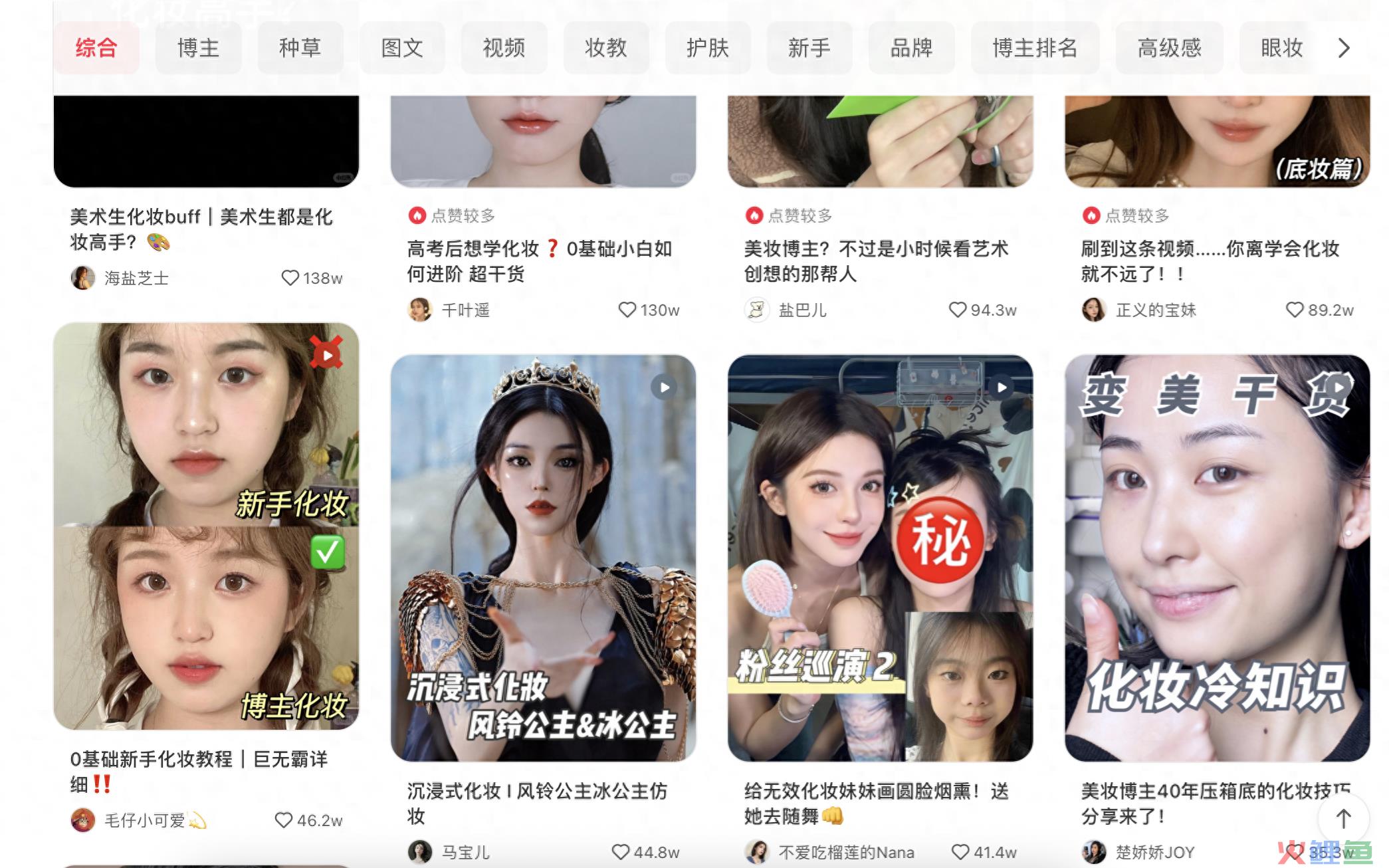This screenshot has width=1389, height=868.
Task: Filter results by 视频
Action: (504, 48)
